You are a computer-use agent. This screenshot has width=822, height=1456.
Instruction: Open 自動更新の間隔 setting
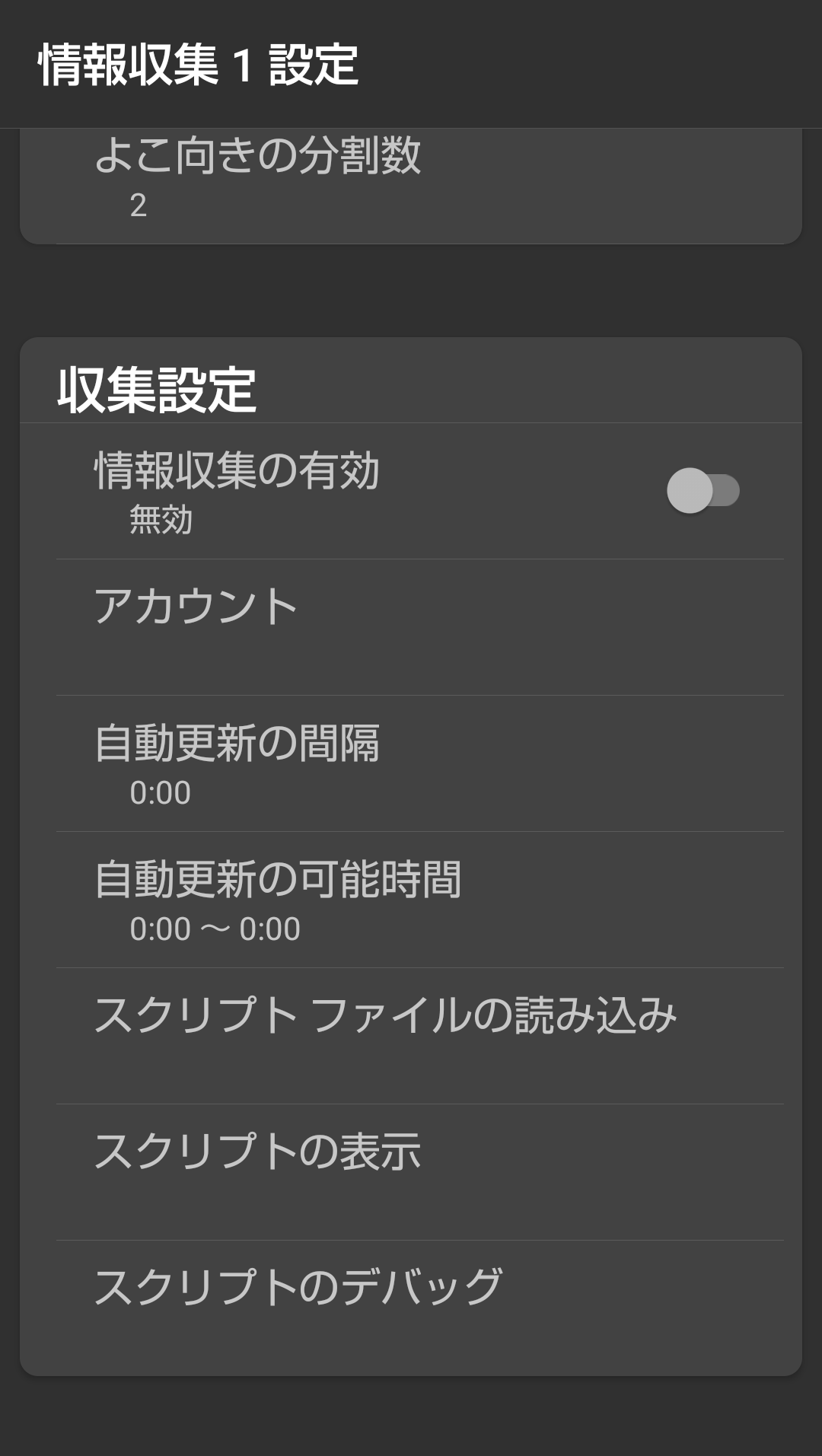click(x=411, y=763)
